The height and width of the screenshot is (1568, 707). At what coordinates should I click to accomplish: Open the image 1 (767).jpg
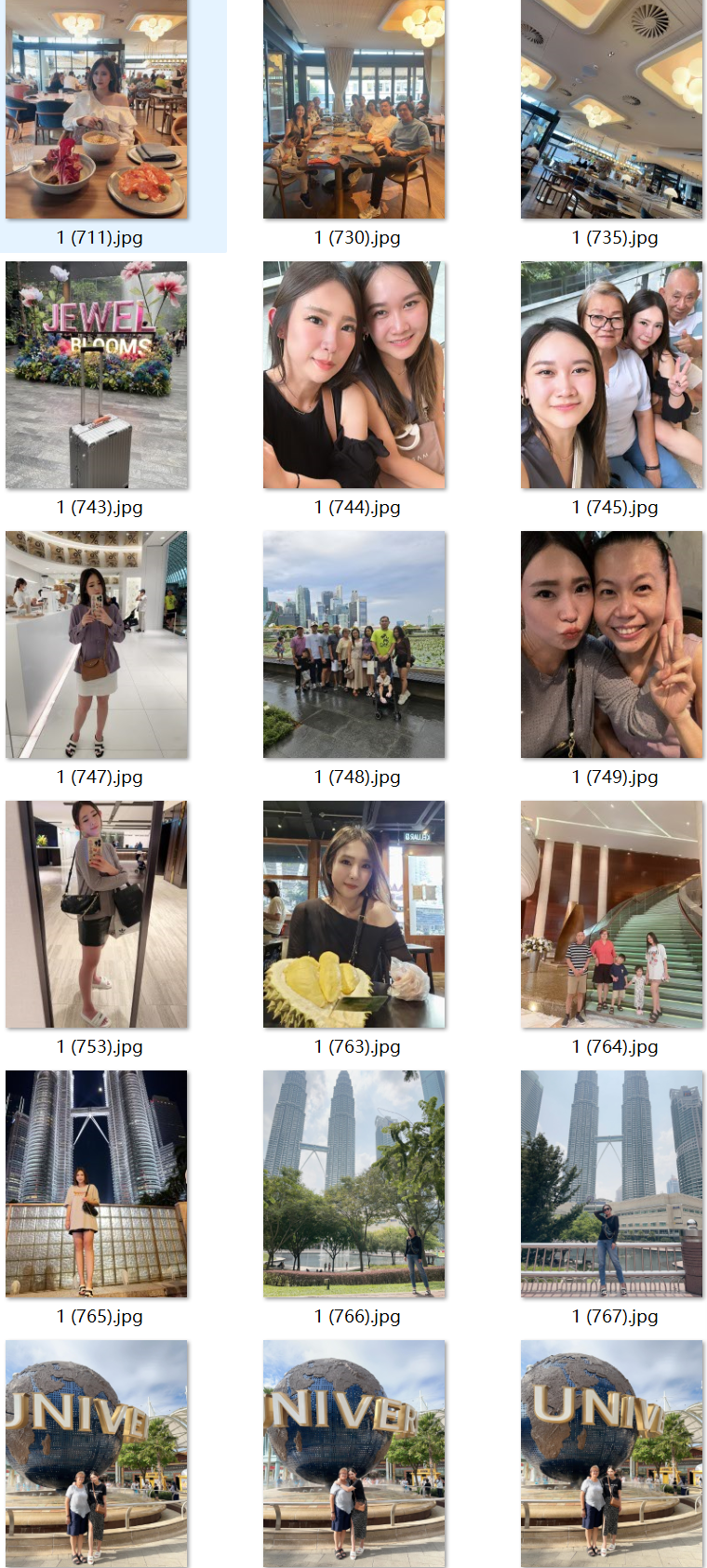tap(611, 1184)
